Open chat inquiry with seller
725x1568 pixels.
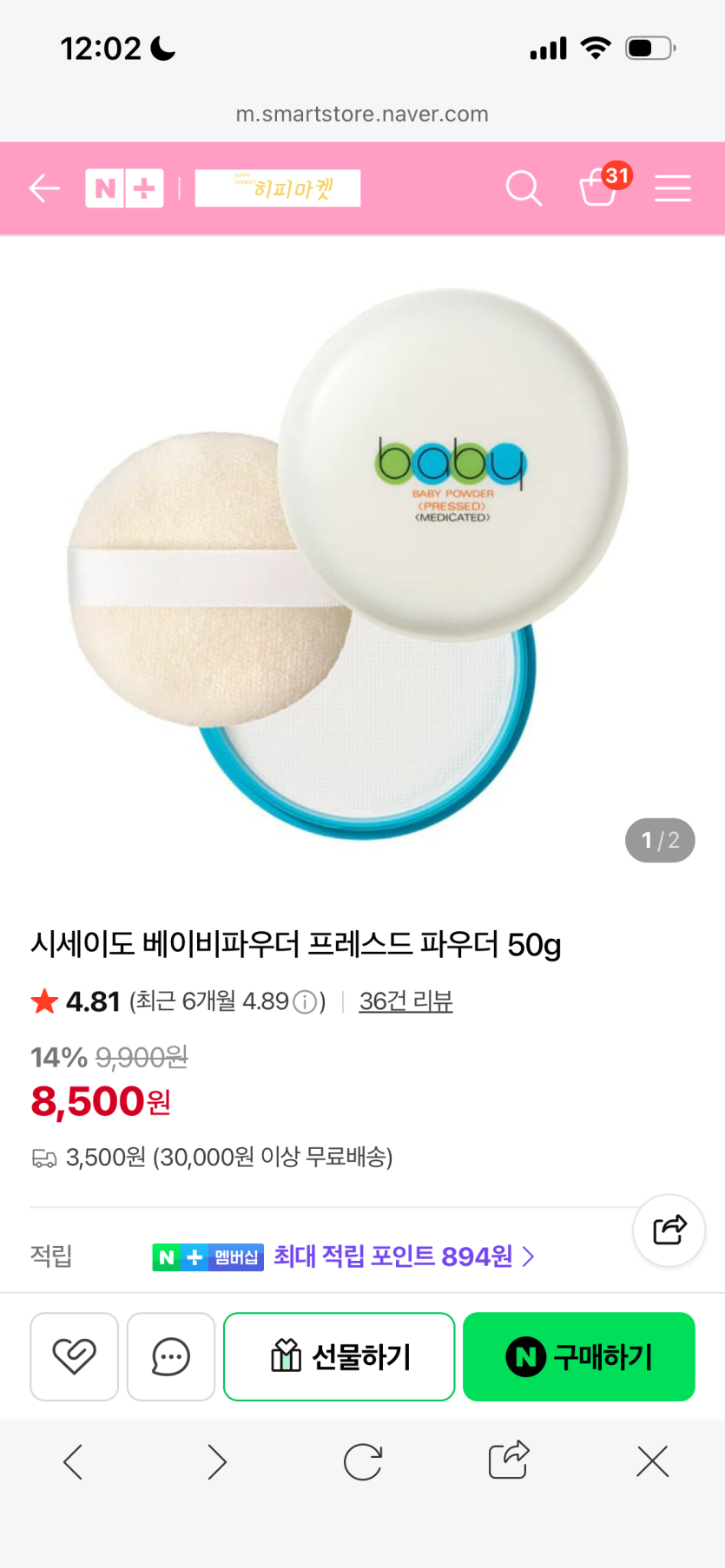click(x=171, y=1356)
